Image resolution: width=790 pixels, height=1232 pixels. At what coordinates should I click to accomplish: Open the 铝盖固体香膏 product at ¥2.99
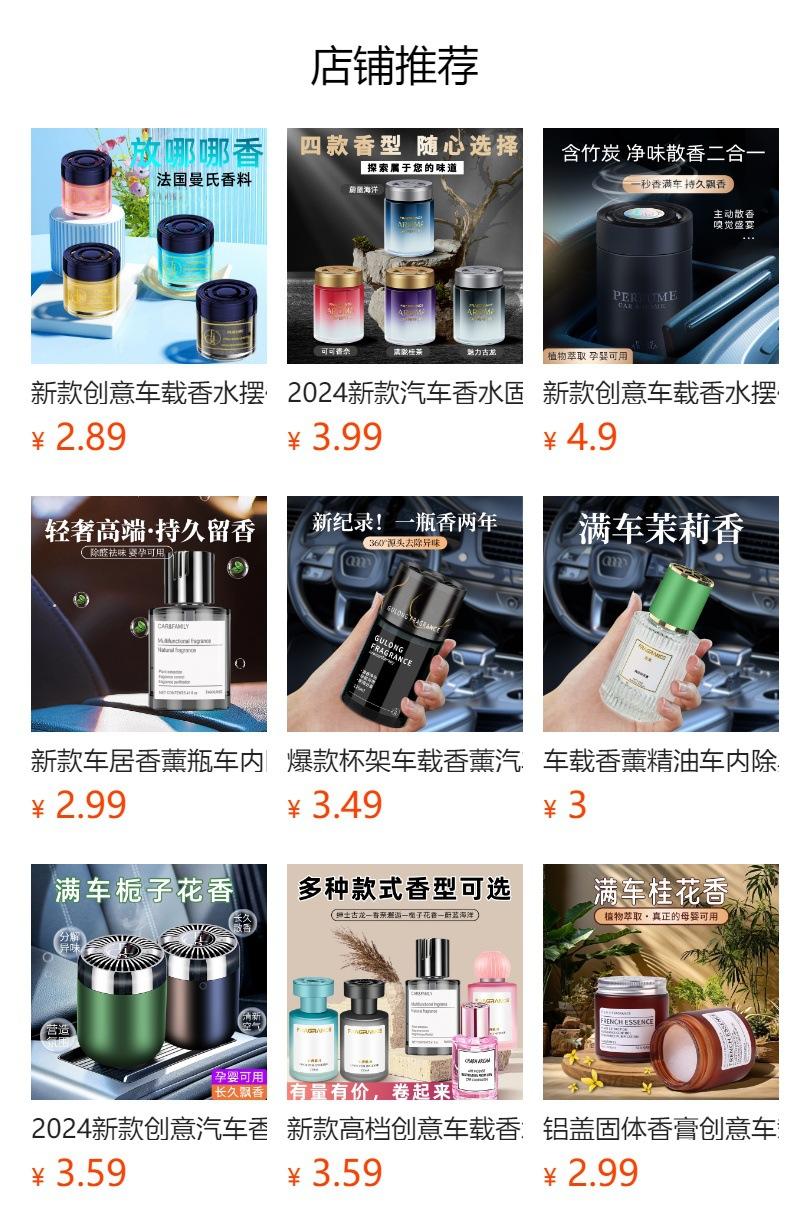pos(660,982)
